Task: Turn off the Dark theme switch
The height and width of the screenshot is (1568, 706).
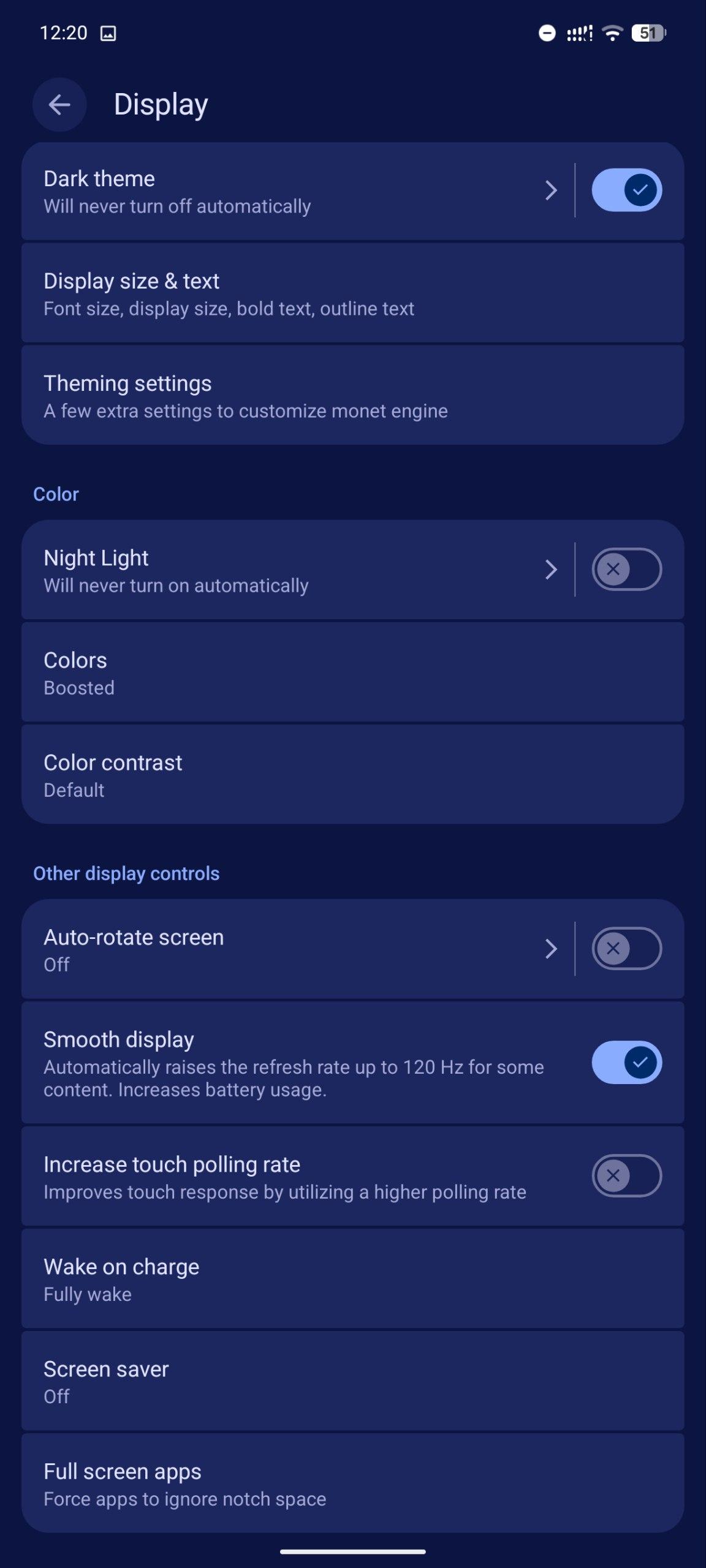Action: click(626, 190)
